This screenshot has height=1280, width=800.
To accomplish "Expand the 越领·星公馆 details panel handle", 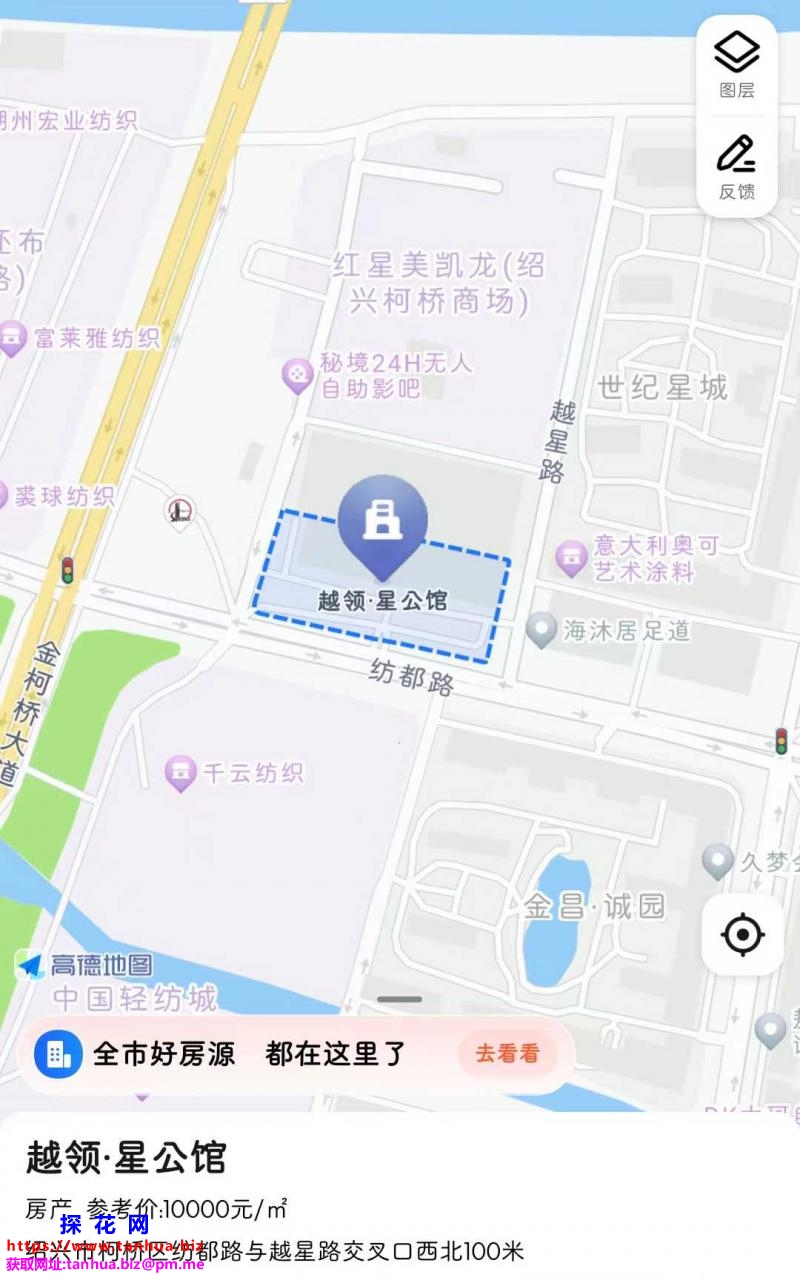I will click(x=400, y=999).
